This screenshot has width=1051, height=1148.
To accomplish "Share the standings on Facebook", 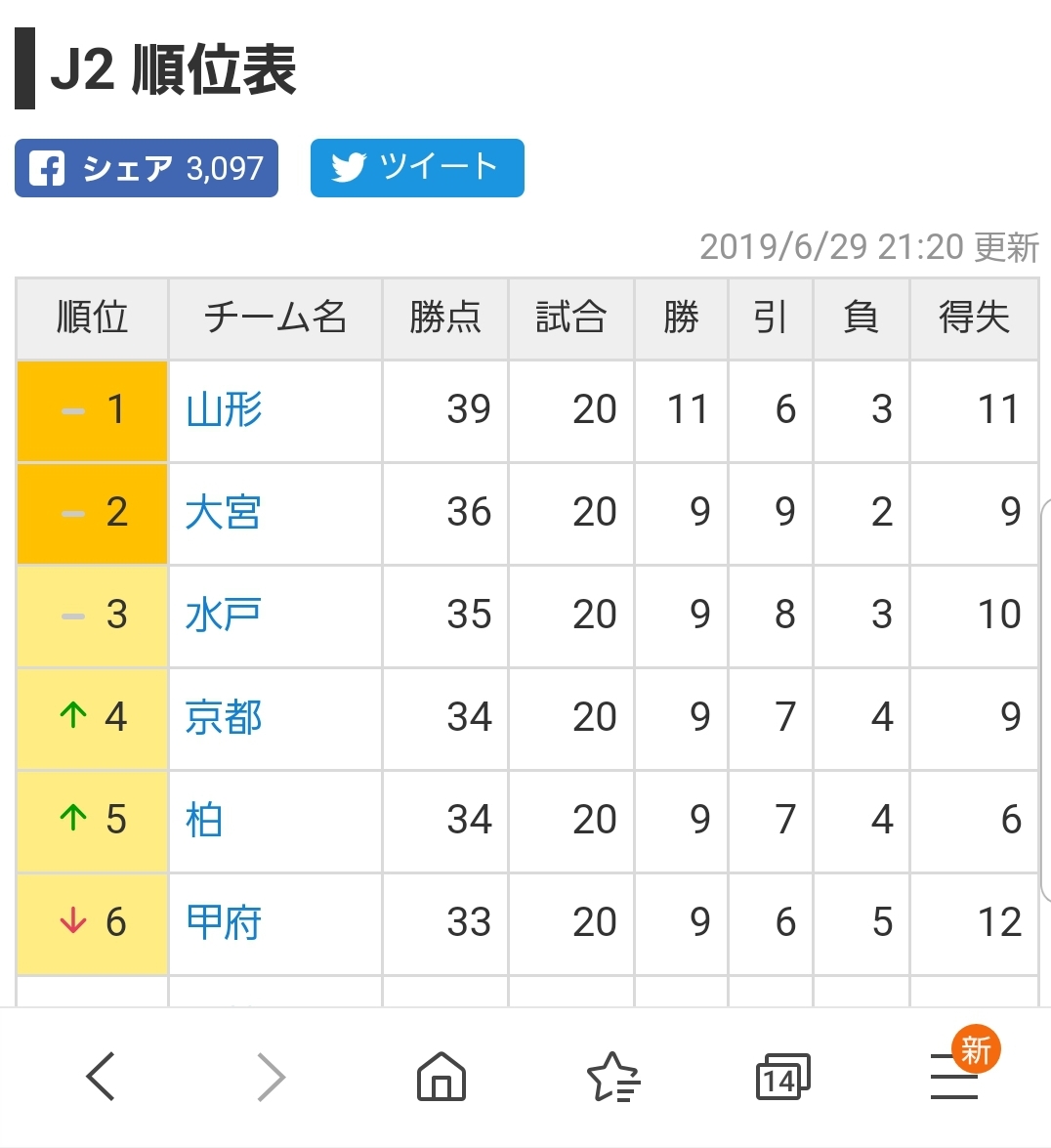I will (x=147, y=168).
